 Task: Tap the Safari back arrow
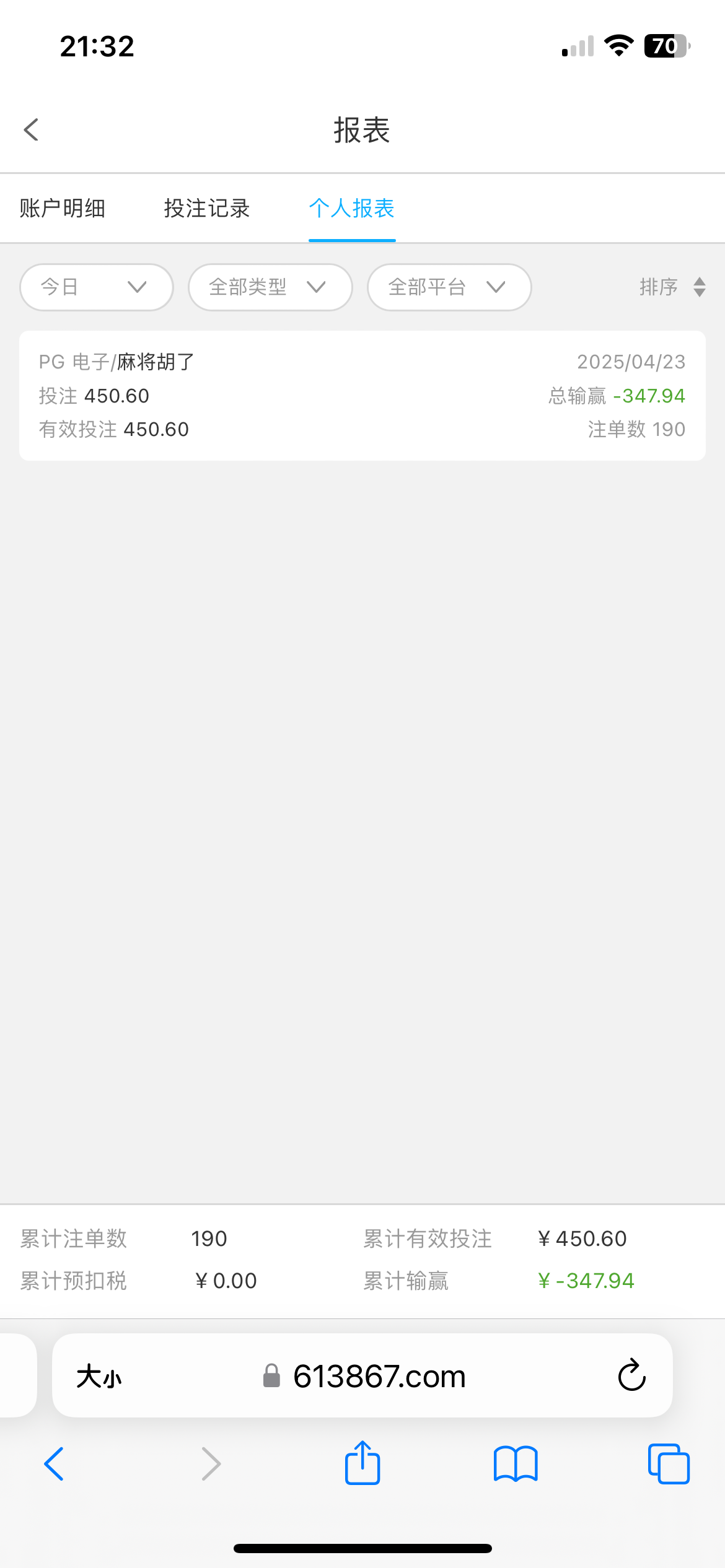54,1465
